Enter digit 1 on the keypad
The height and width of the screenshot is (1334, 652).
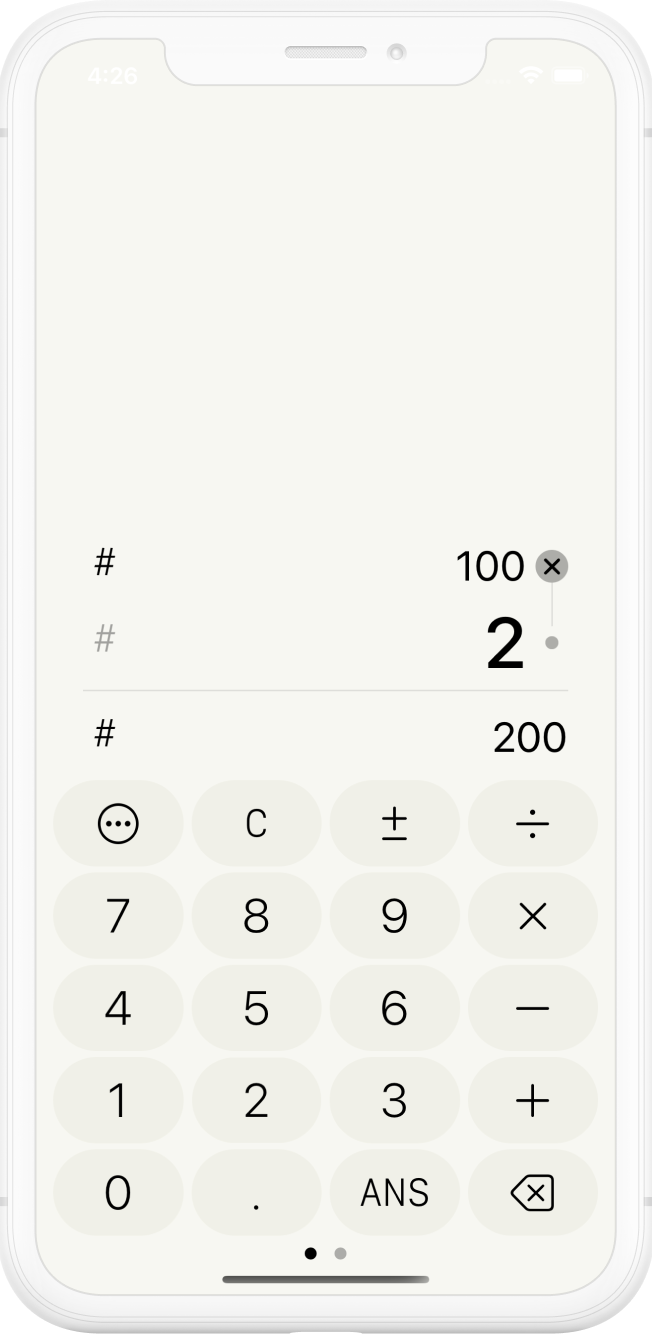click(118, 1100)
